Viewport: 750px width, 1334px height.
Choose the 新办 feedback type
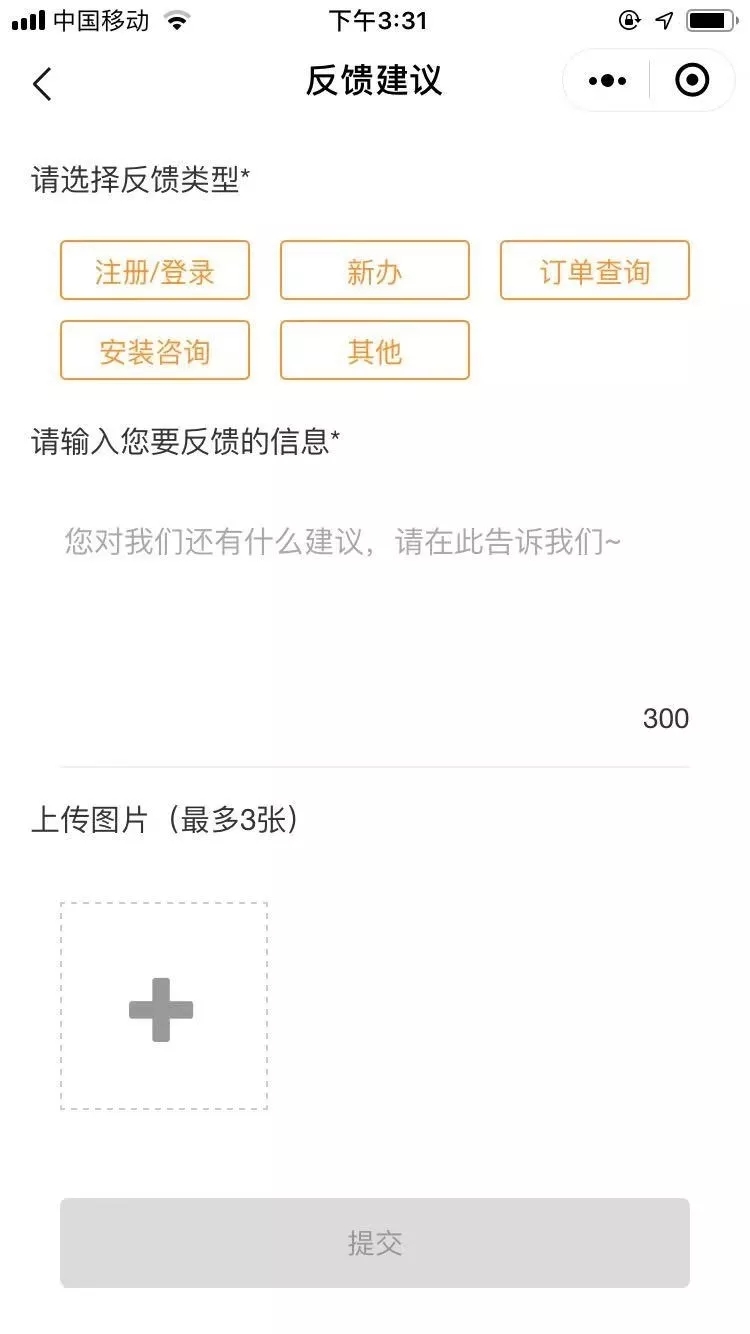375,271
